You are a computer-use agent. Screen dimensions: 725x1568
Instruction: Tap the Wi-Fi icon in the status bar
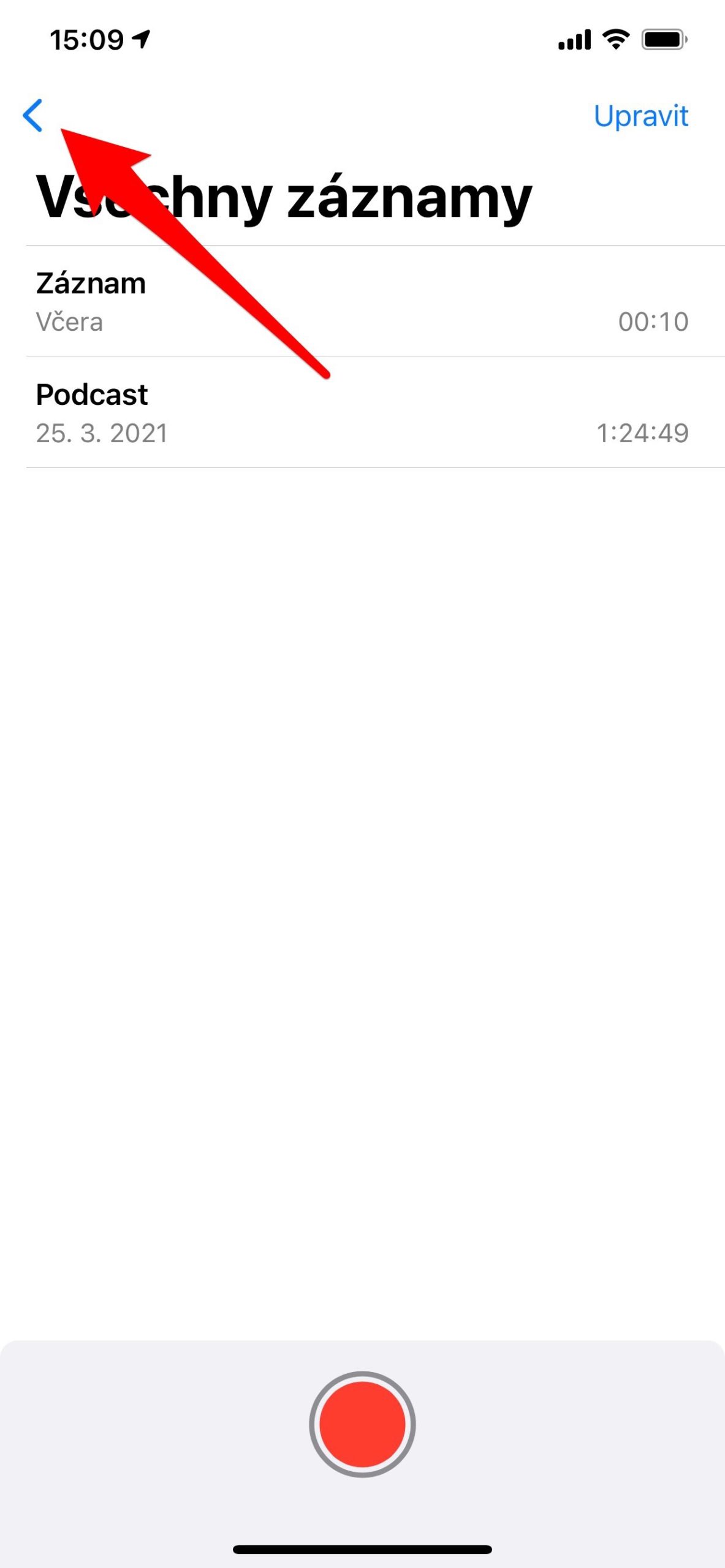click(x=615, y=38)
